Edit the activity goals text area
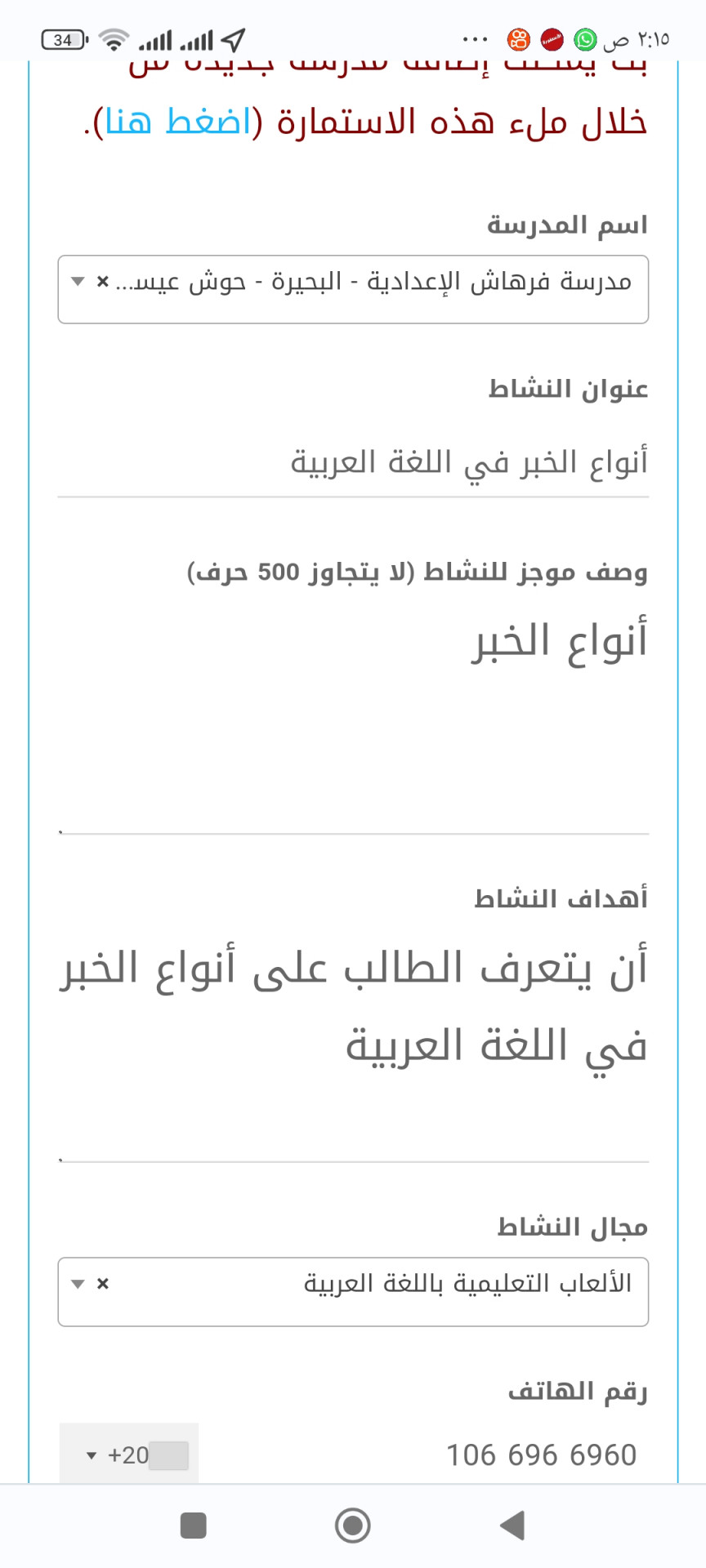 pyautogui.click(x=353, y=1047)
